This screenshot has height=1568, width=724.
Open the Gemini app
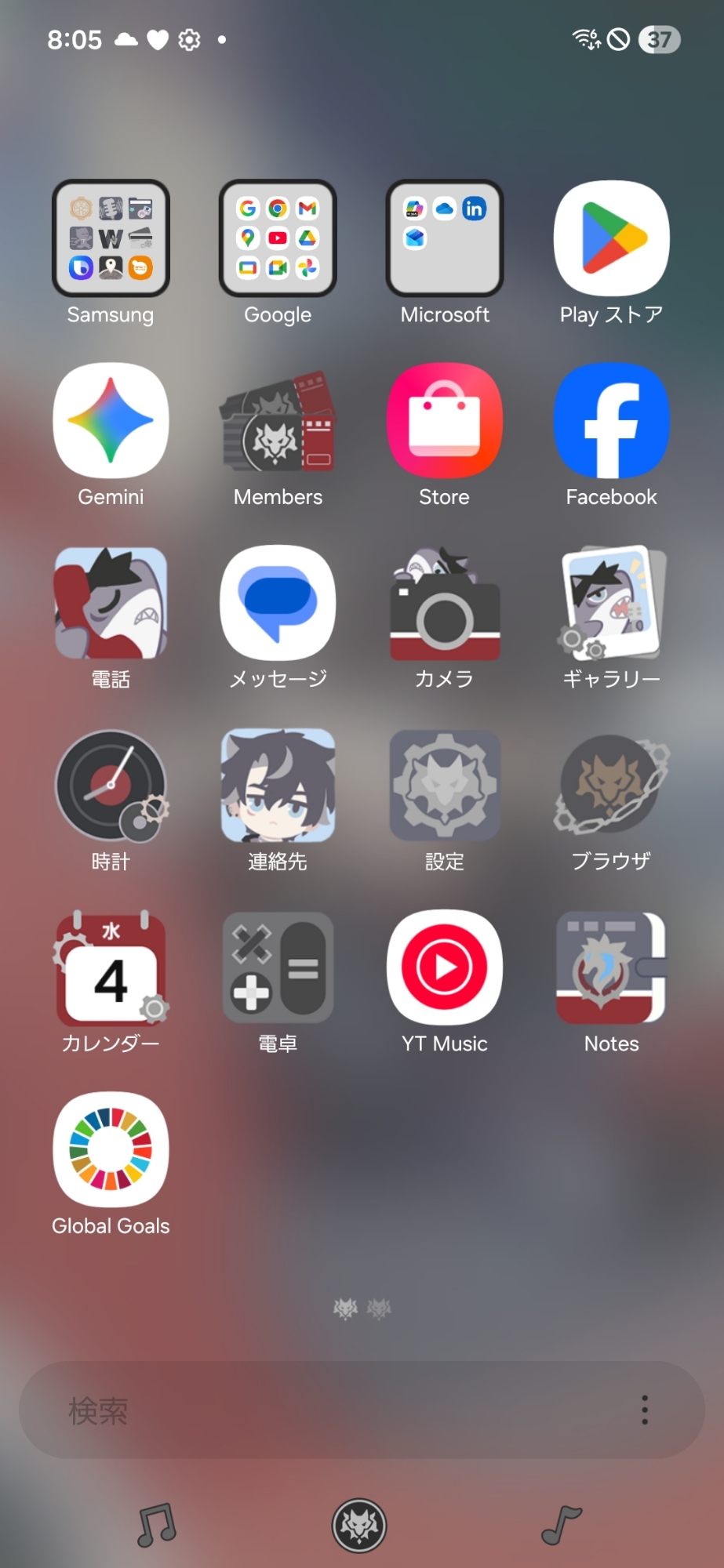coord(111,420)
